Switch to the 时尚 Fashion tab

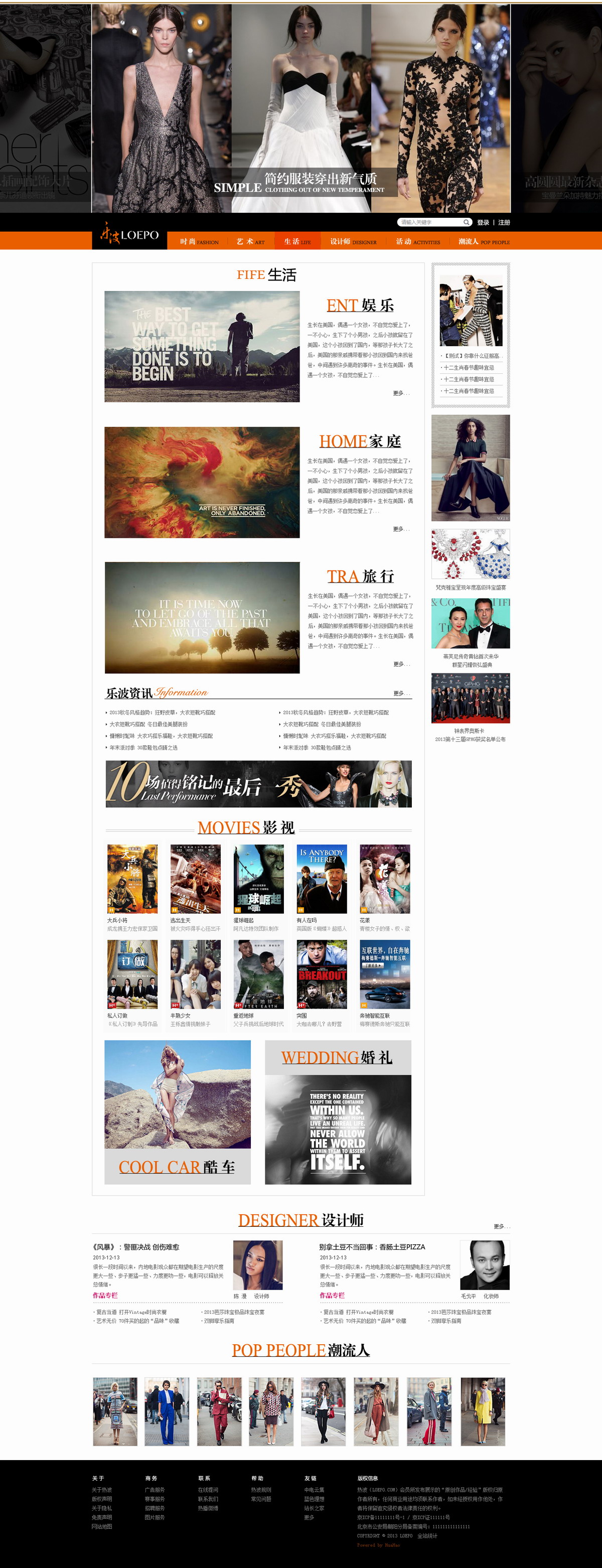click(199, 242)
